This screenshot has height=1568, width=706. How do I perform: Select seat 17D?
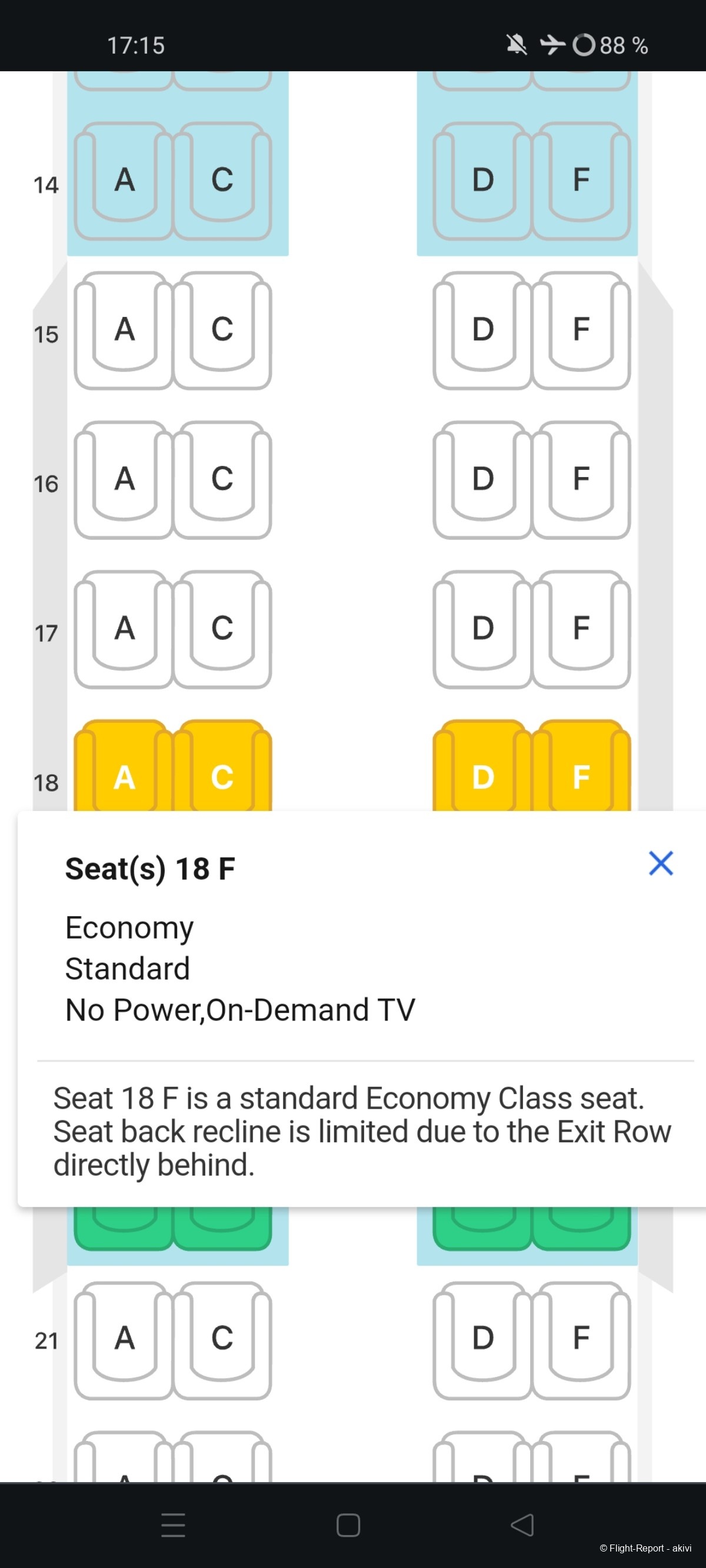[482, 628]
